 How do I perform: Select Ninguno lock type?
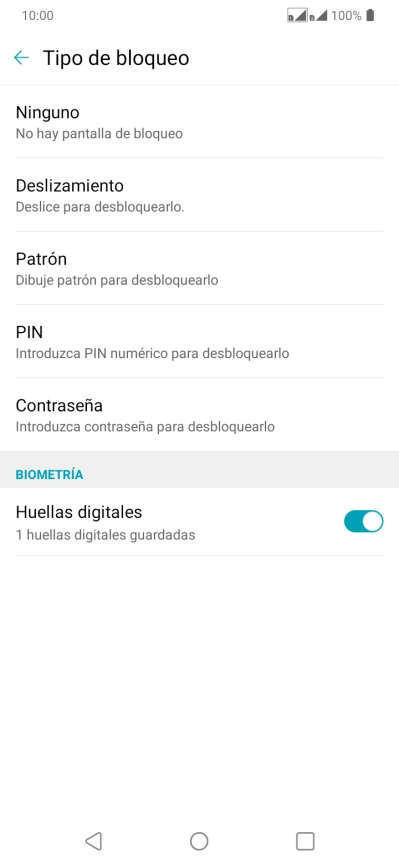pos(200,122)
